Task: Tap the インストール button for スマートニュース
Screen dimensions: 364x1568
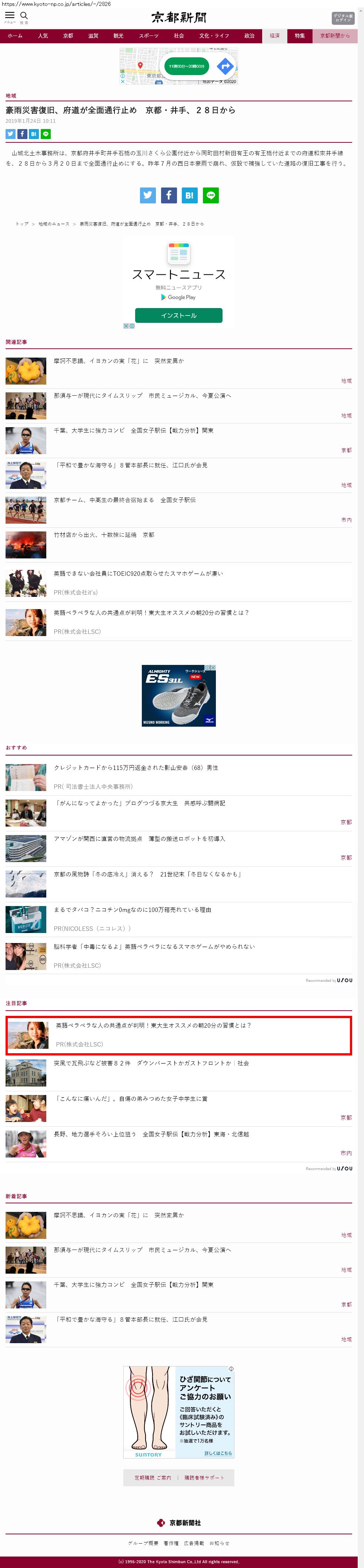Action: [x=178, y=315]
